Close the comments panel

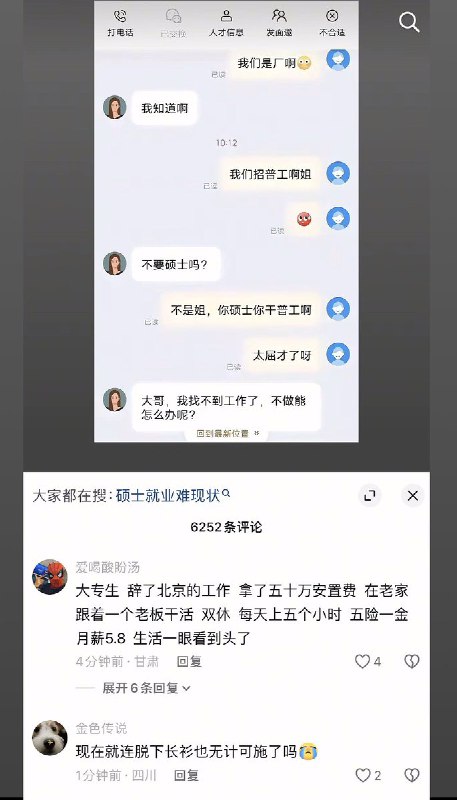coord(413,495)
